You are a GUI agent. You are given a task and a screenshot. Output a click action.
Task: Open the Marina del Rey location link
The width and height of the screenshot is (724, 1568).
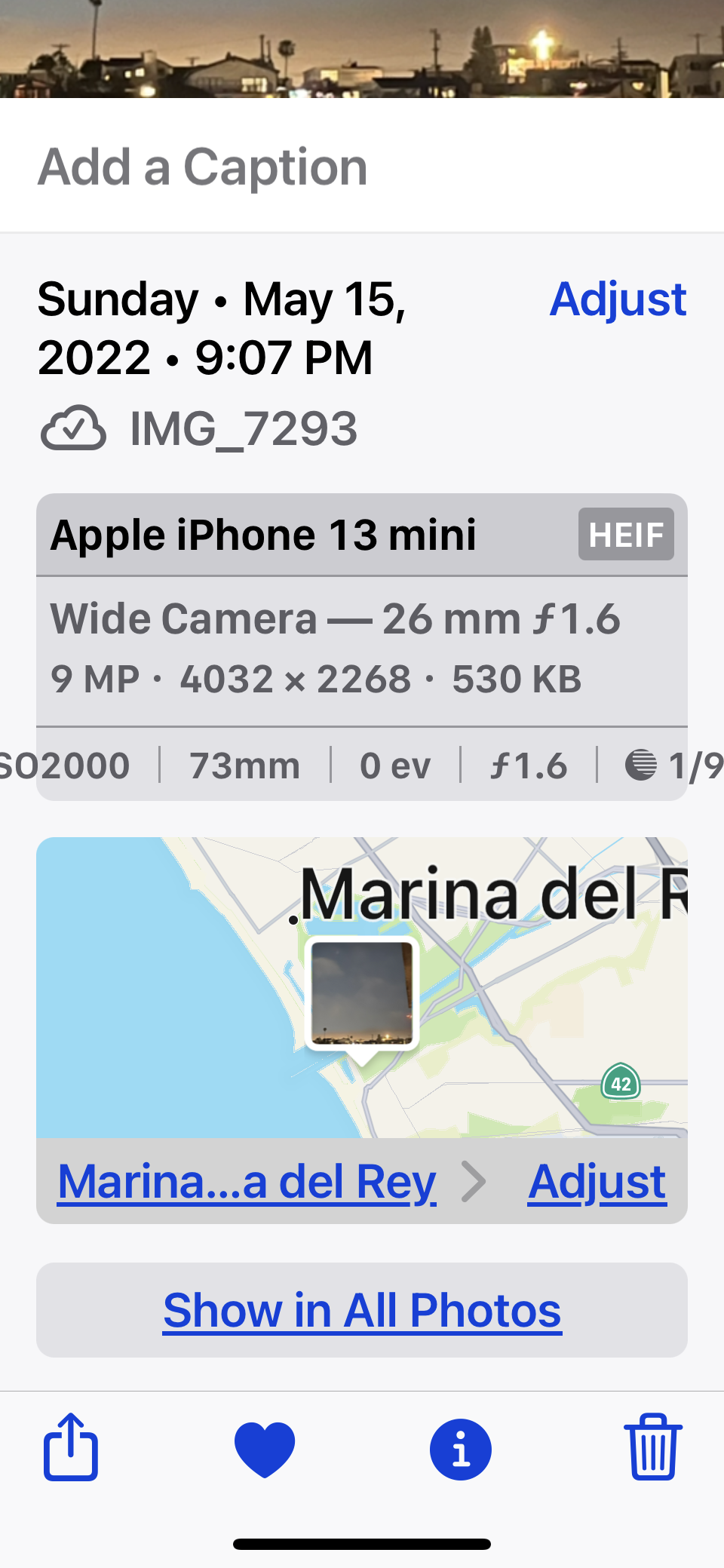[x=247, y=1181]
